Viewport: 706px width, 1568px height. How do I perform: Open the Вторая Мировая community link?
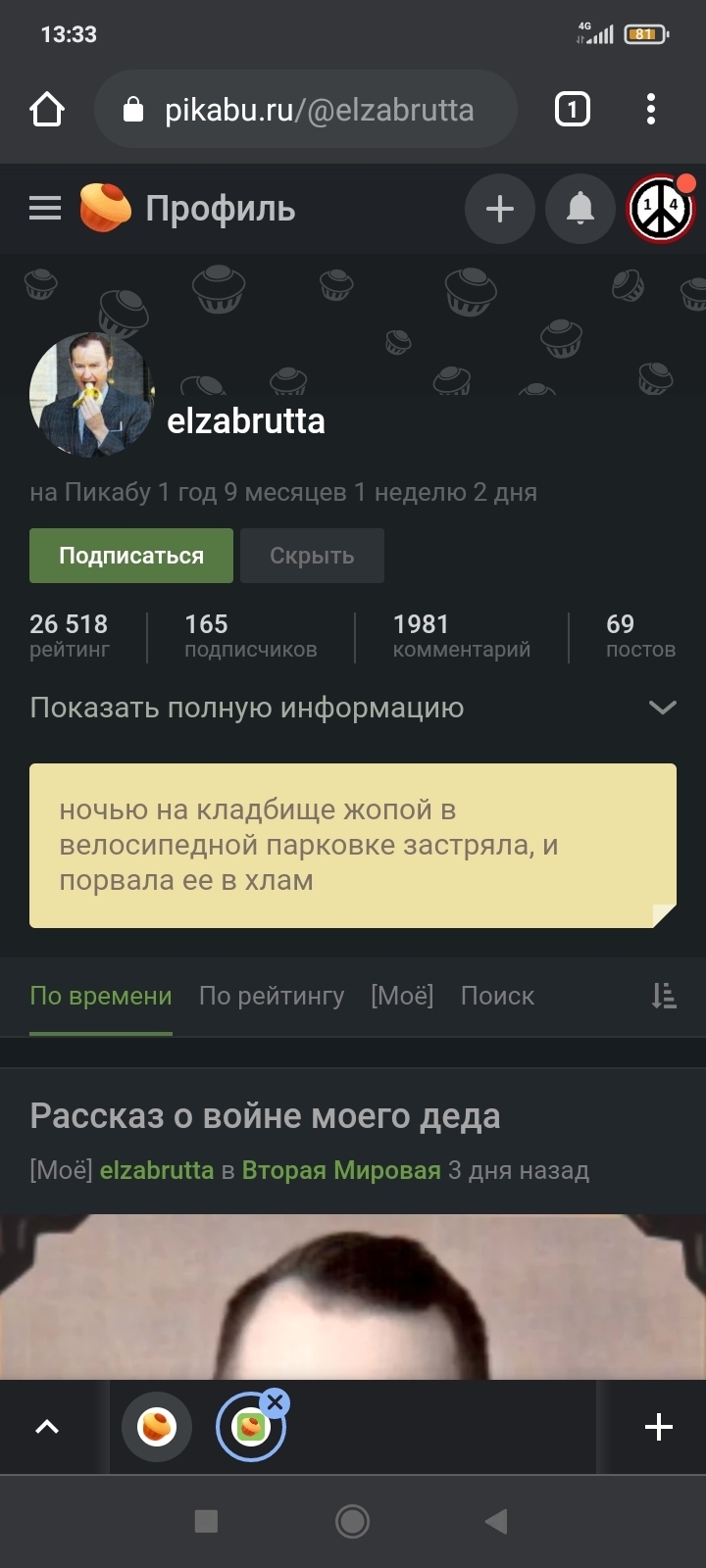(341, 1170)
